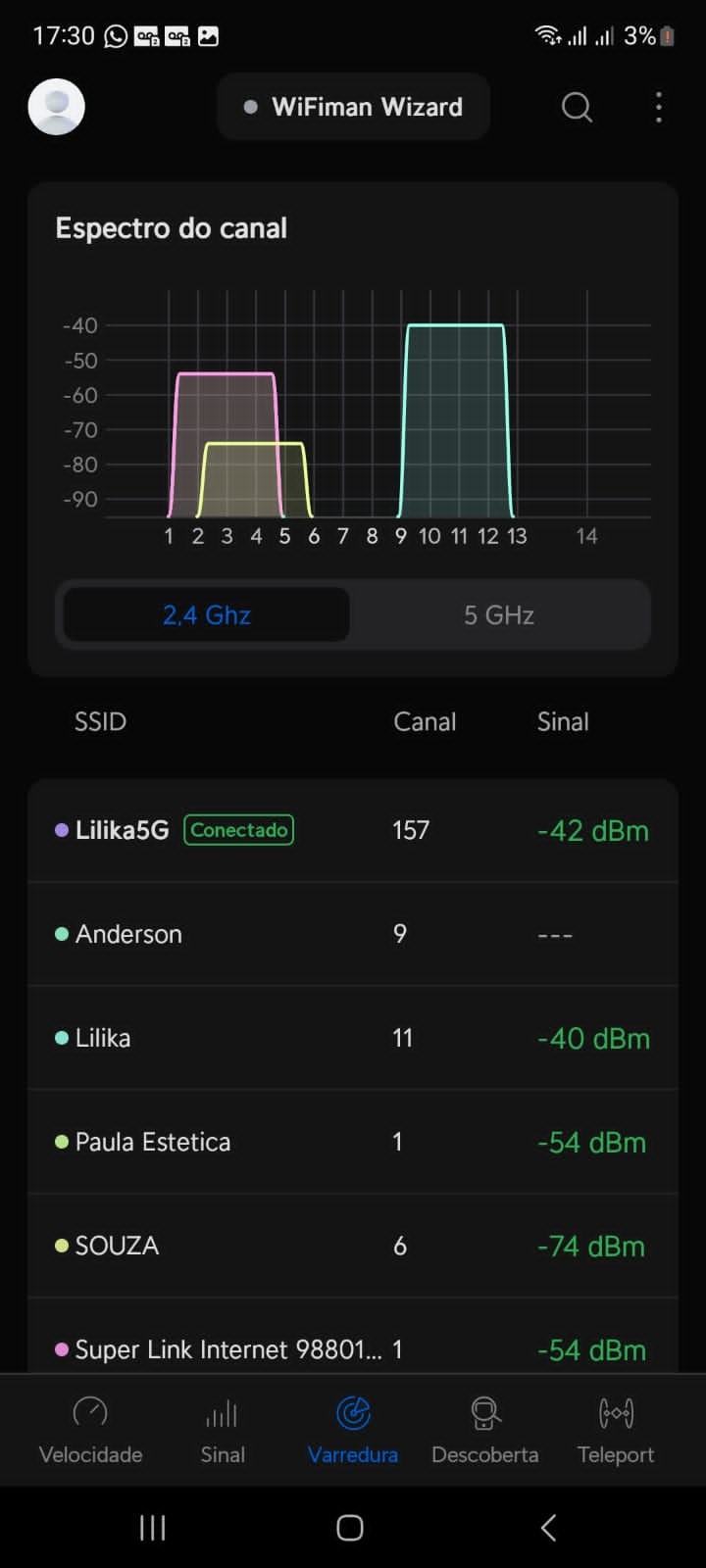Open the profile avatar
Image resolution: width=706 pixels, height=1568 pixels.
click(56, 107)
